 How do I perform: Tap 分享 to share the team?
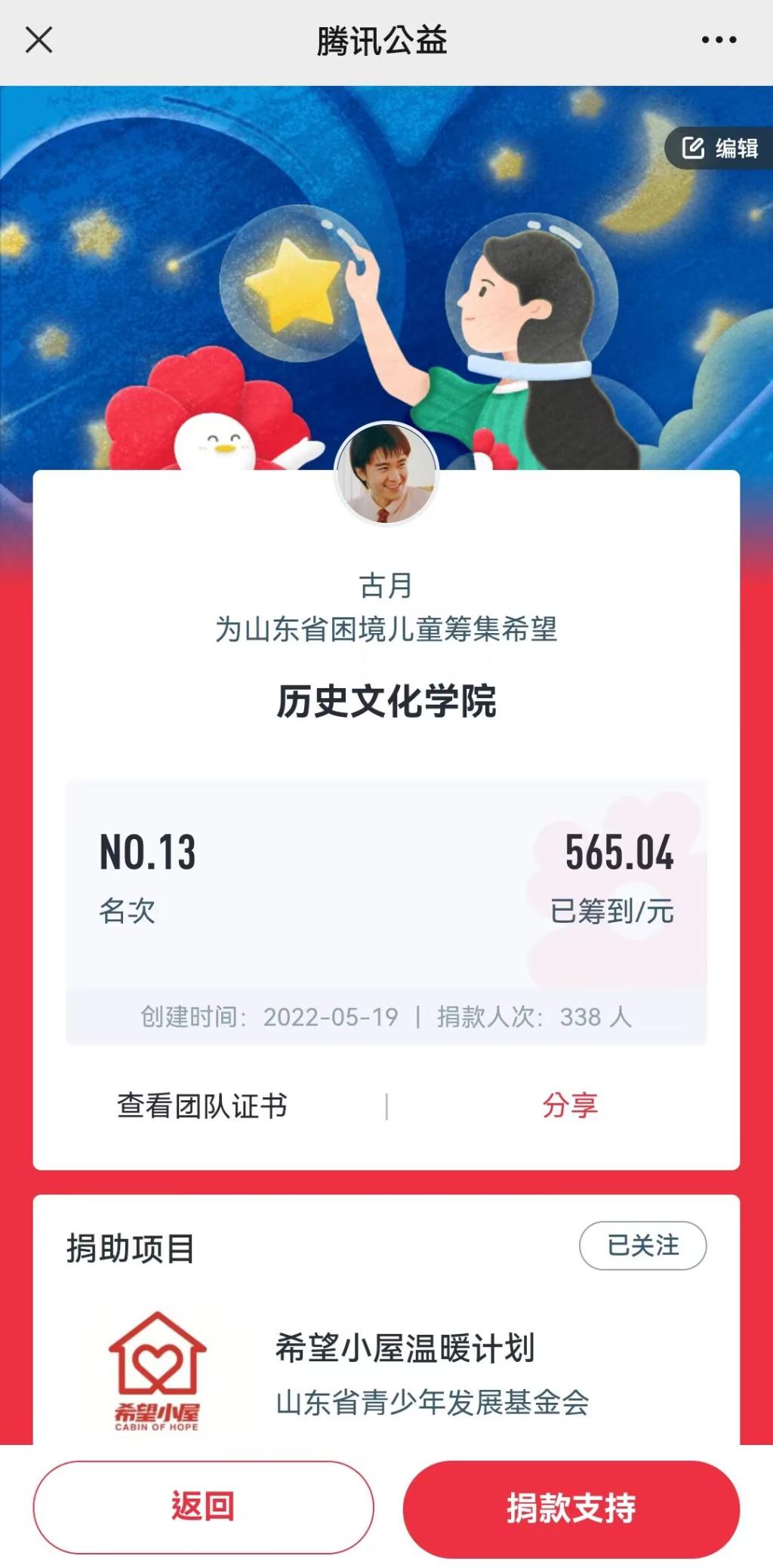pos(570,1107)
